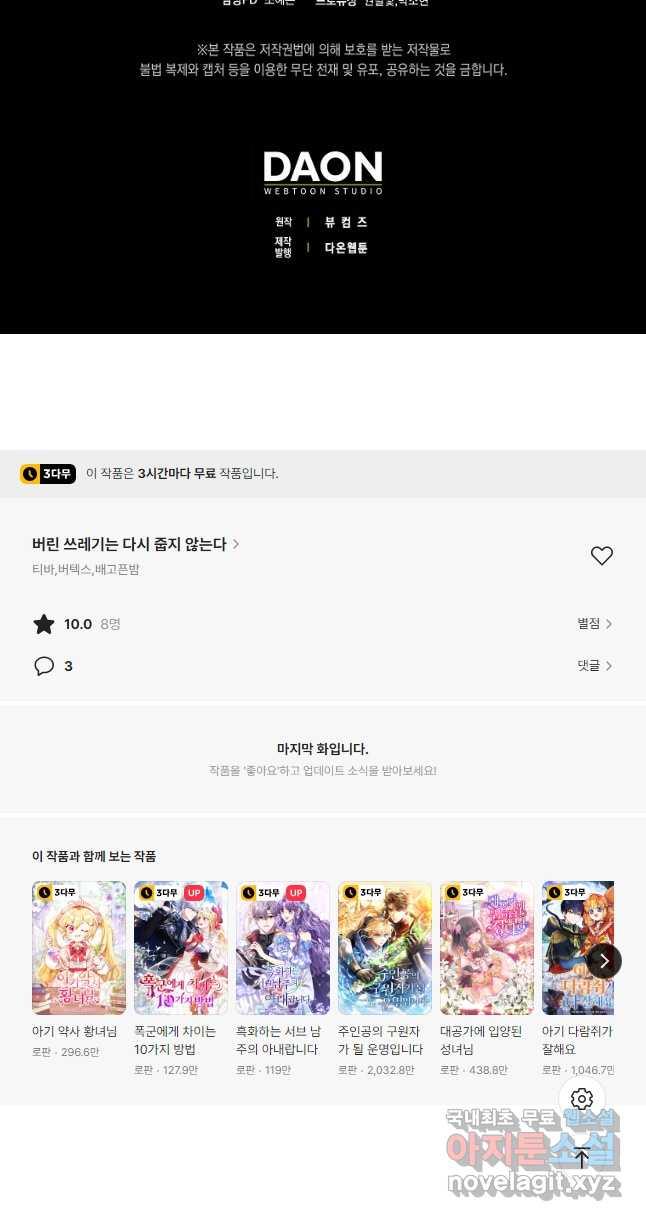Screen dimensions: 646x1221
Task: Open the 별점 rating page
Action: coord(594,624)
